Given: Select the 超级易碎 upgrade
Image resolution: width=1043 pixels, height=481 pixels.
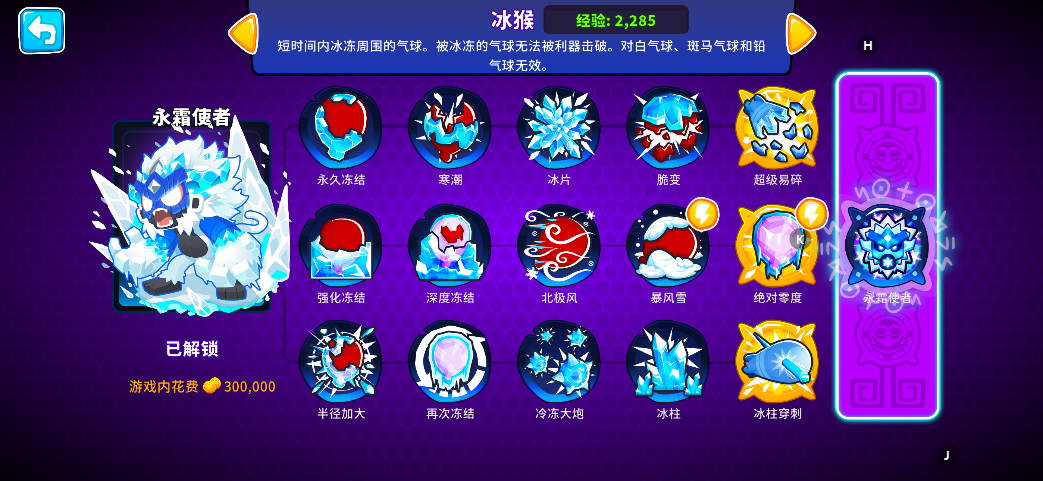Looking at the screenshot, I should pyautogui.click(x=777, y=128).
